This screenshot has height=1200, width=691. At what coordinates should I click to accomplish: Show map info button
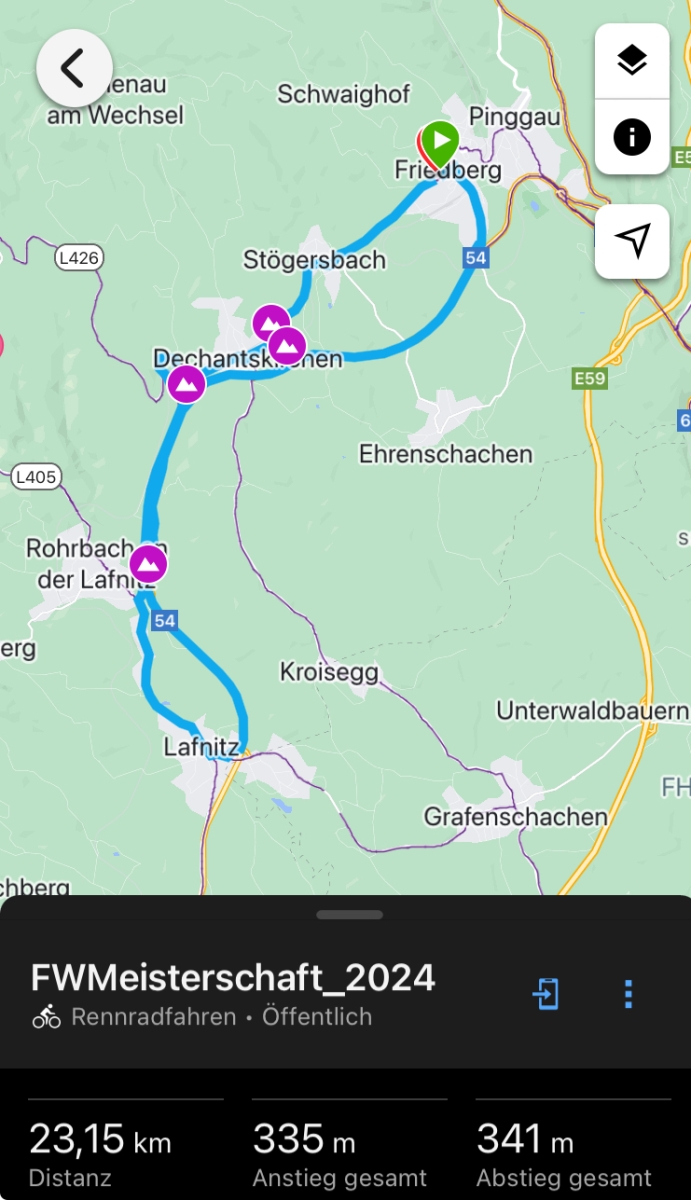(x=632, y=137)
